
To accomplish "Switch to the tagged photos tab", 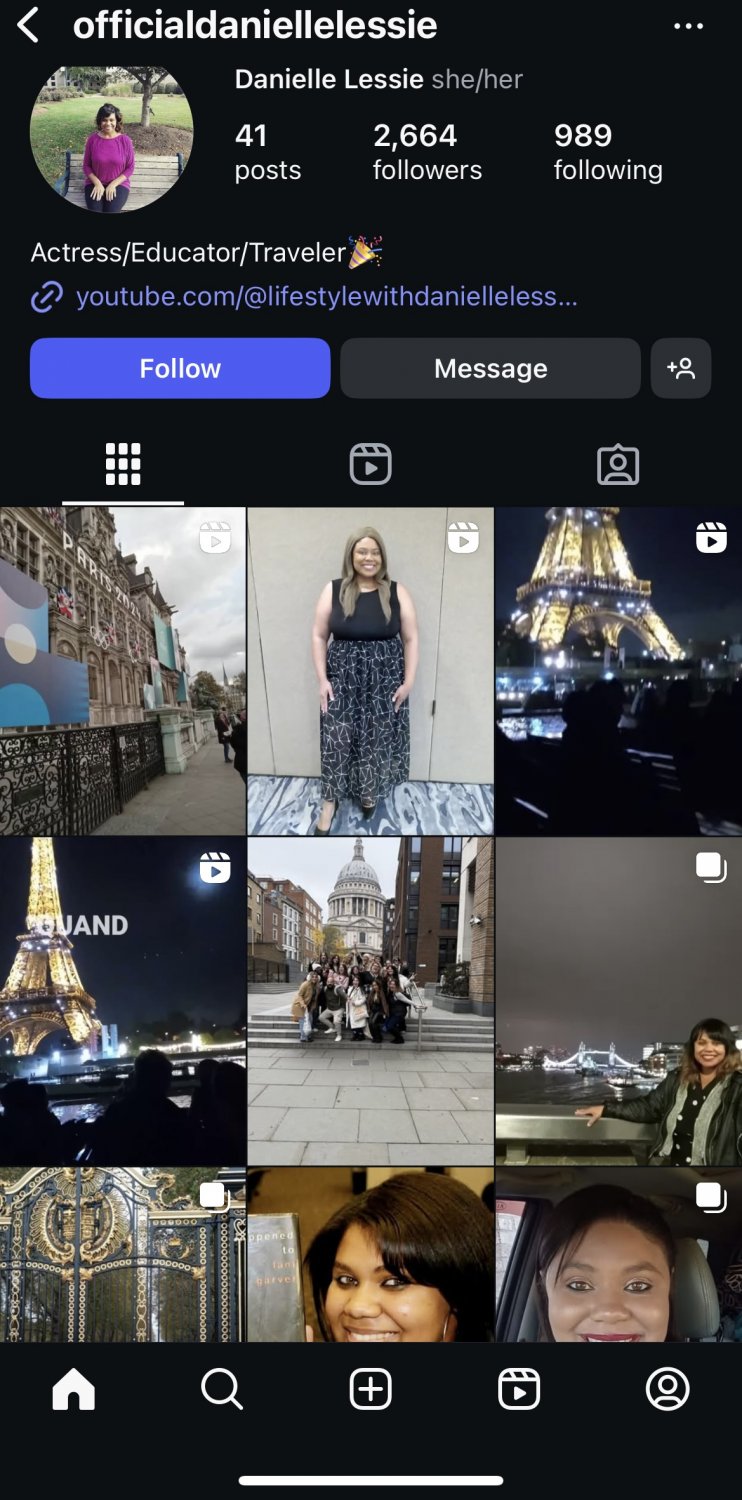I will click(618, 465).
